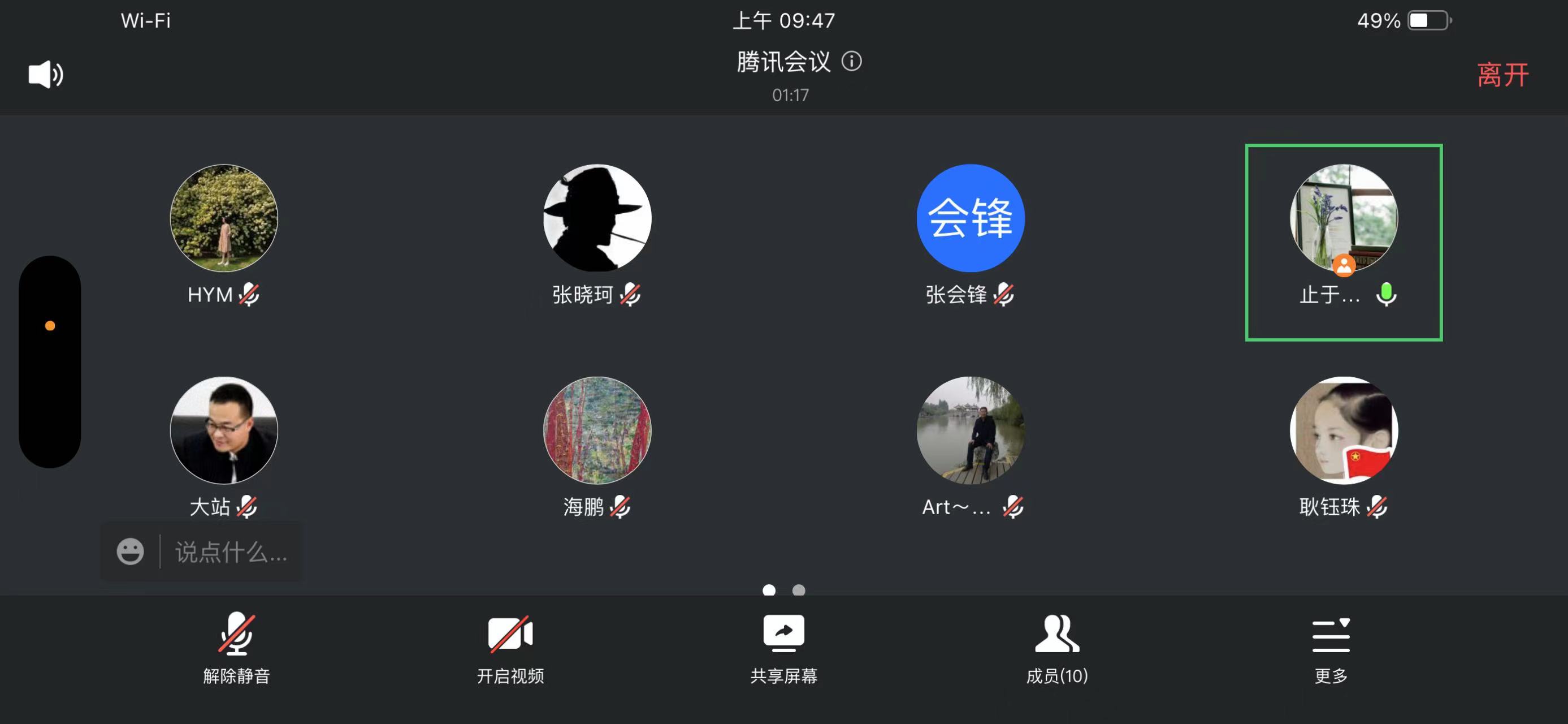This screenshot has height=724, width=1568.
Task: Open the 更多 menu
Action: point(1331,649)
